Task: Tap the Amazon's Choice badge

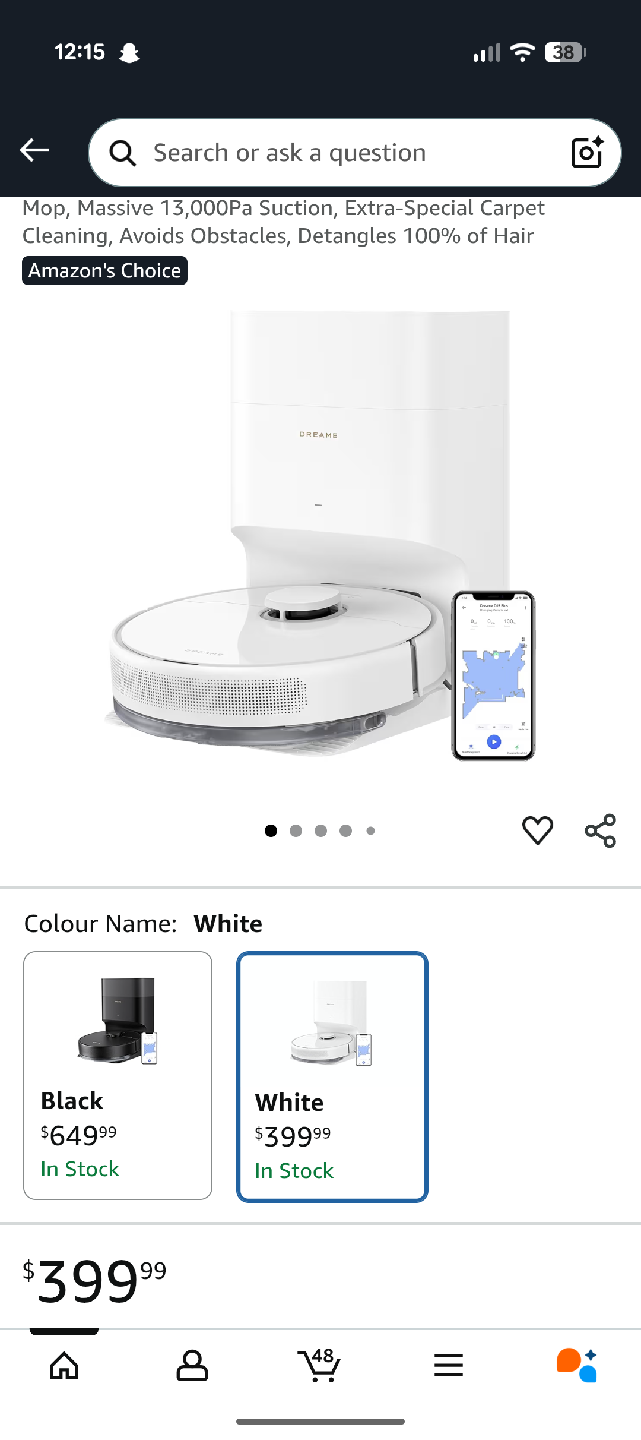Action: (105, 270)
